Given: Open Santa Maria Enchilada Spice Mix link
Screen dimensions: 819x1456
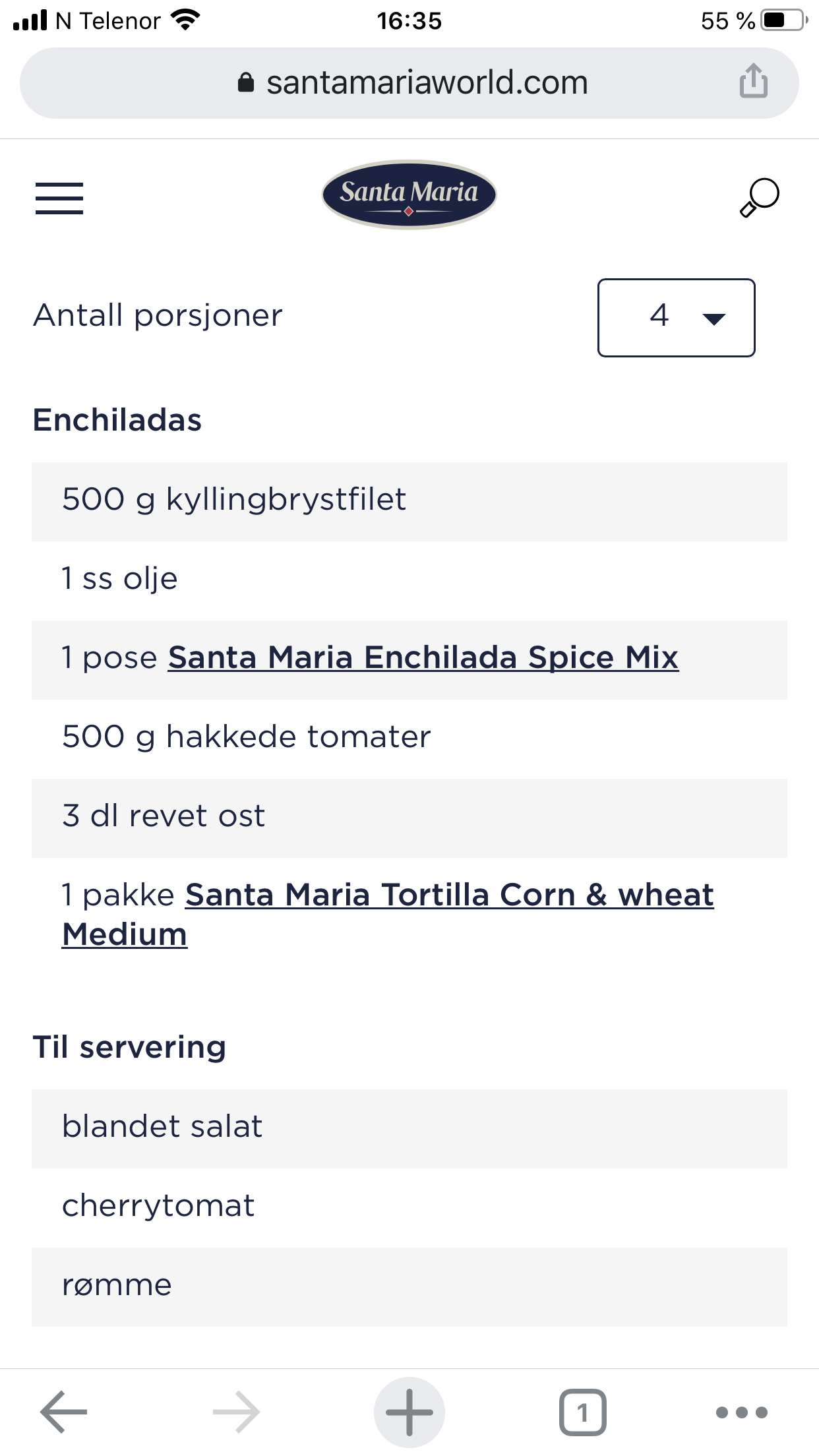Looking at the screenshot, I should pos(423,657).
